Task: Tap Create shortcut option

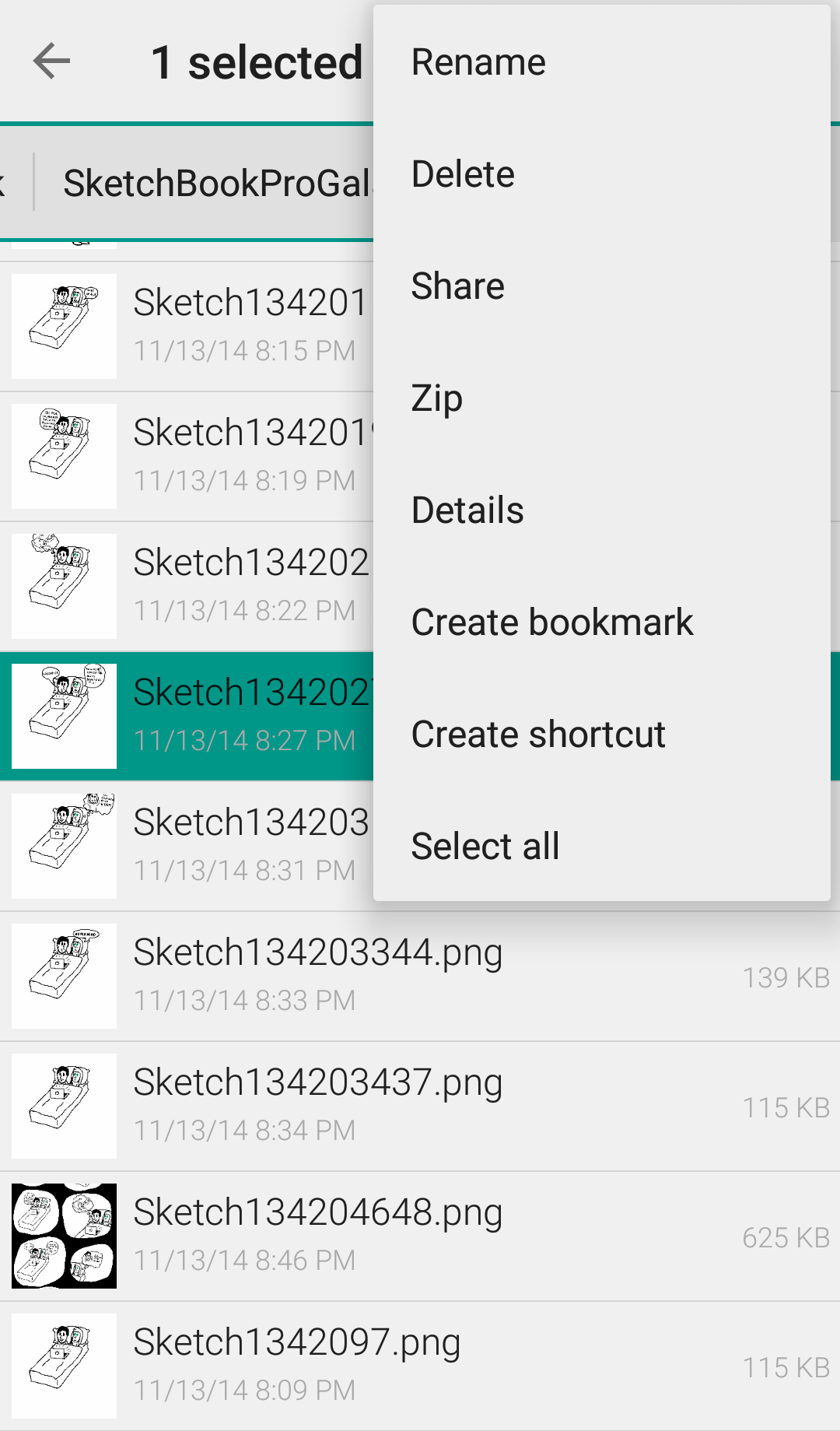Action: pyautogui.click(x=538, y=735)
